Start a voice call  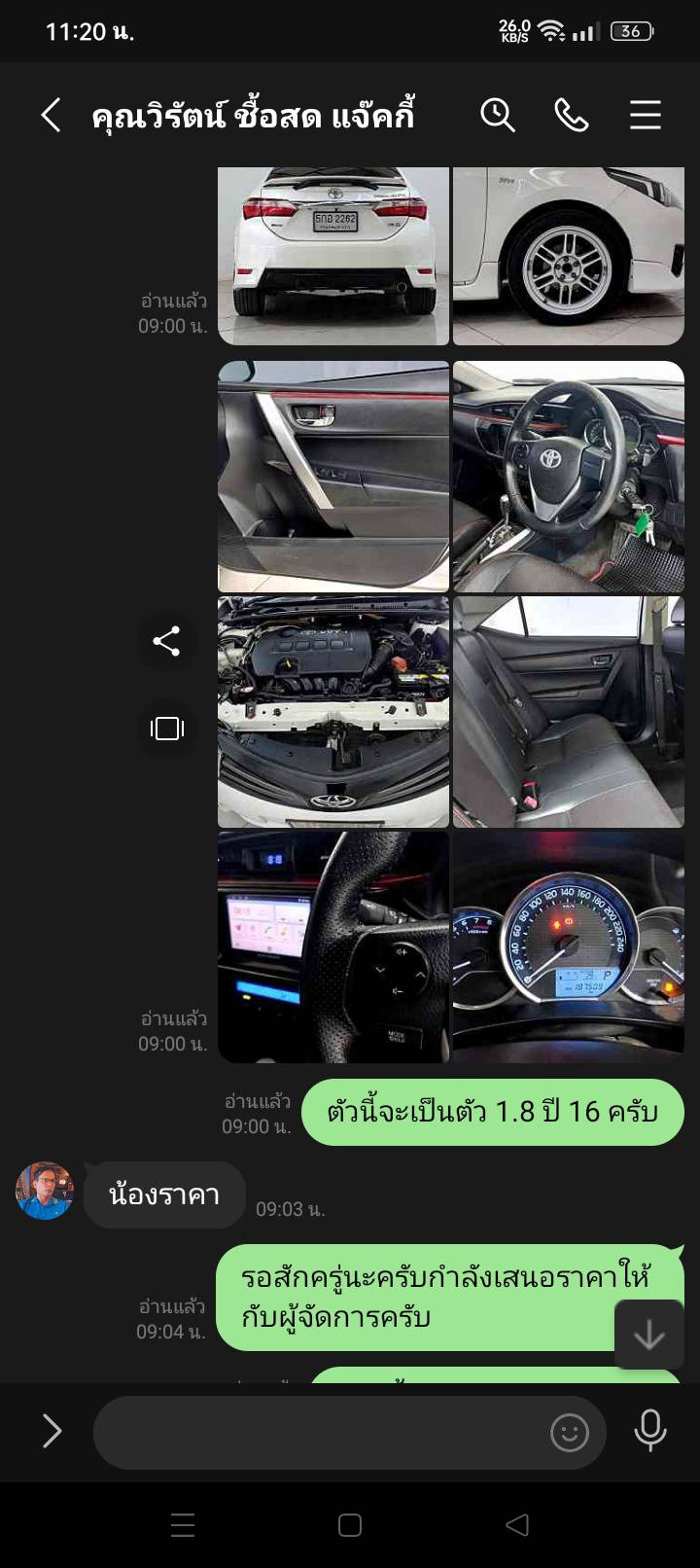click(571, 115)
